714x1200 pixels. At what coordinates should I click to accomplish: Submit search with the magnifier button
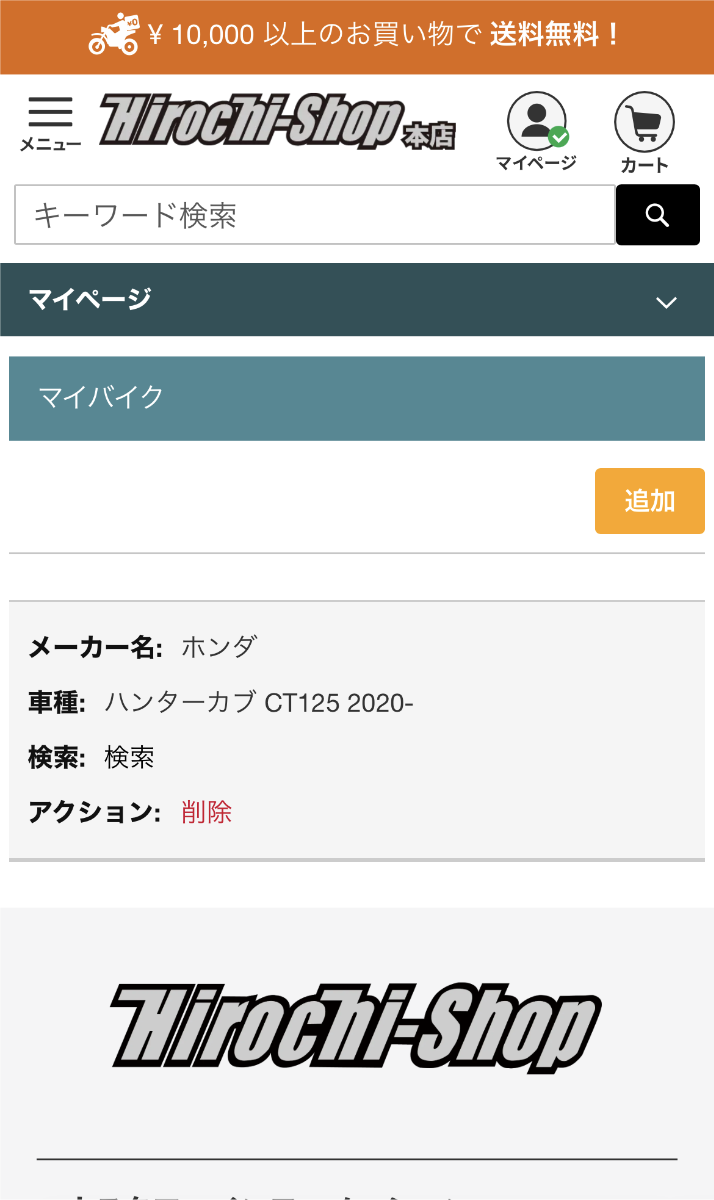(657, 215)
